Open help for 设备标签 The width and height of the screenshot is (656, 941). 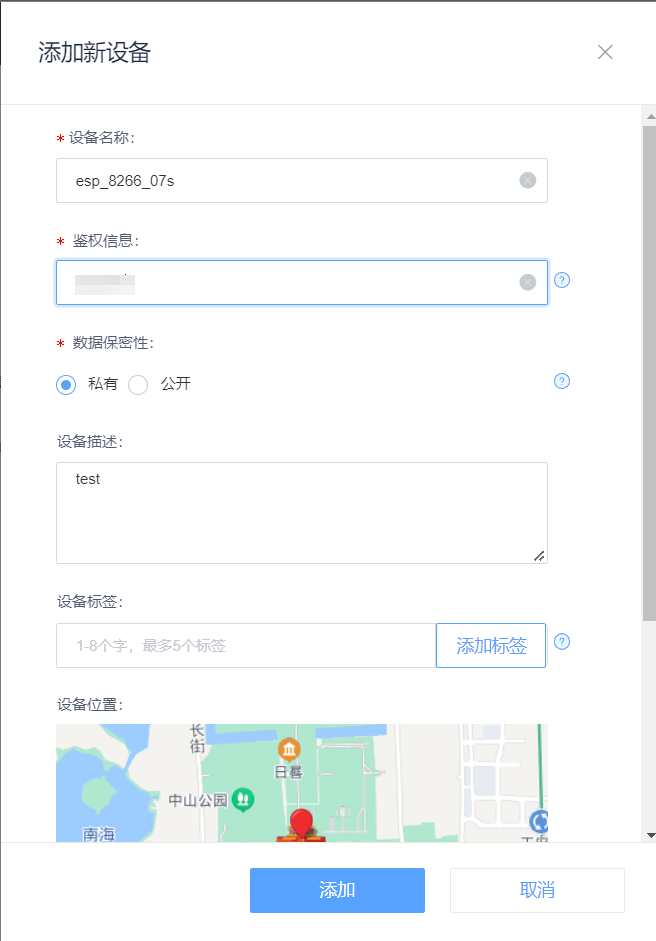click(x=562, y=642)
